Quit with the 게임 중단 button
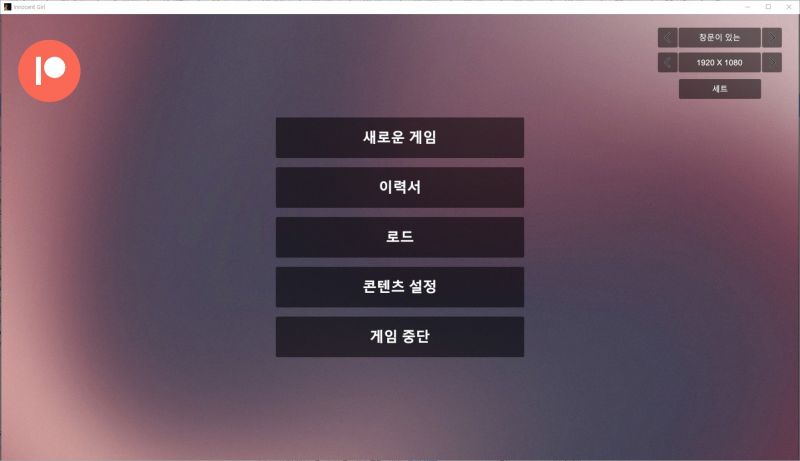The width and height of the screenshot is (800, 461). tap(399, 337)
